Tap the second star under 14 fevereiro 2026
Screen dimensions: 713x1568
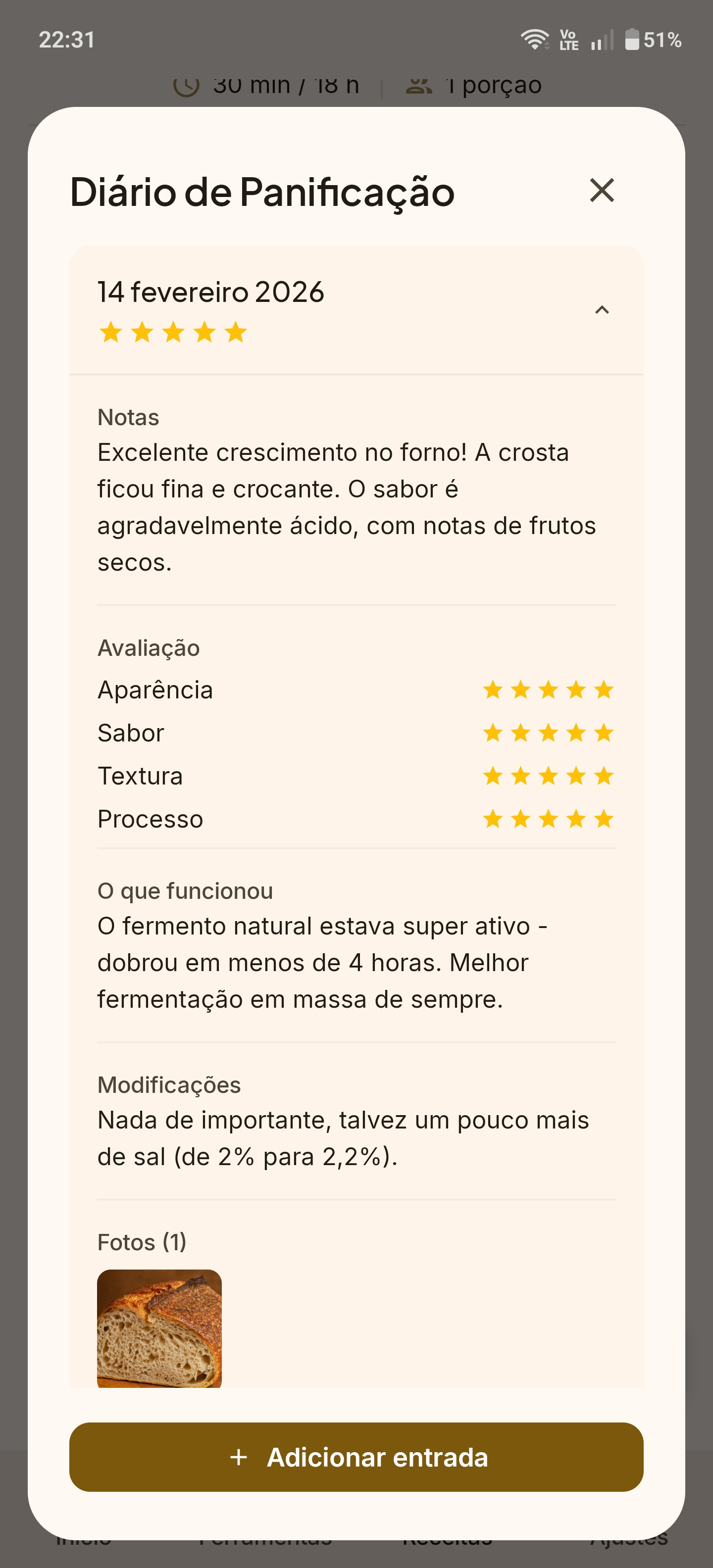(141, 332)
